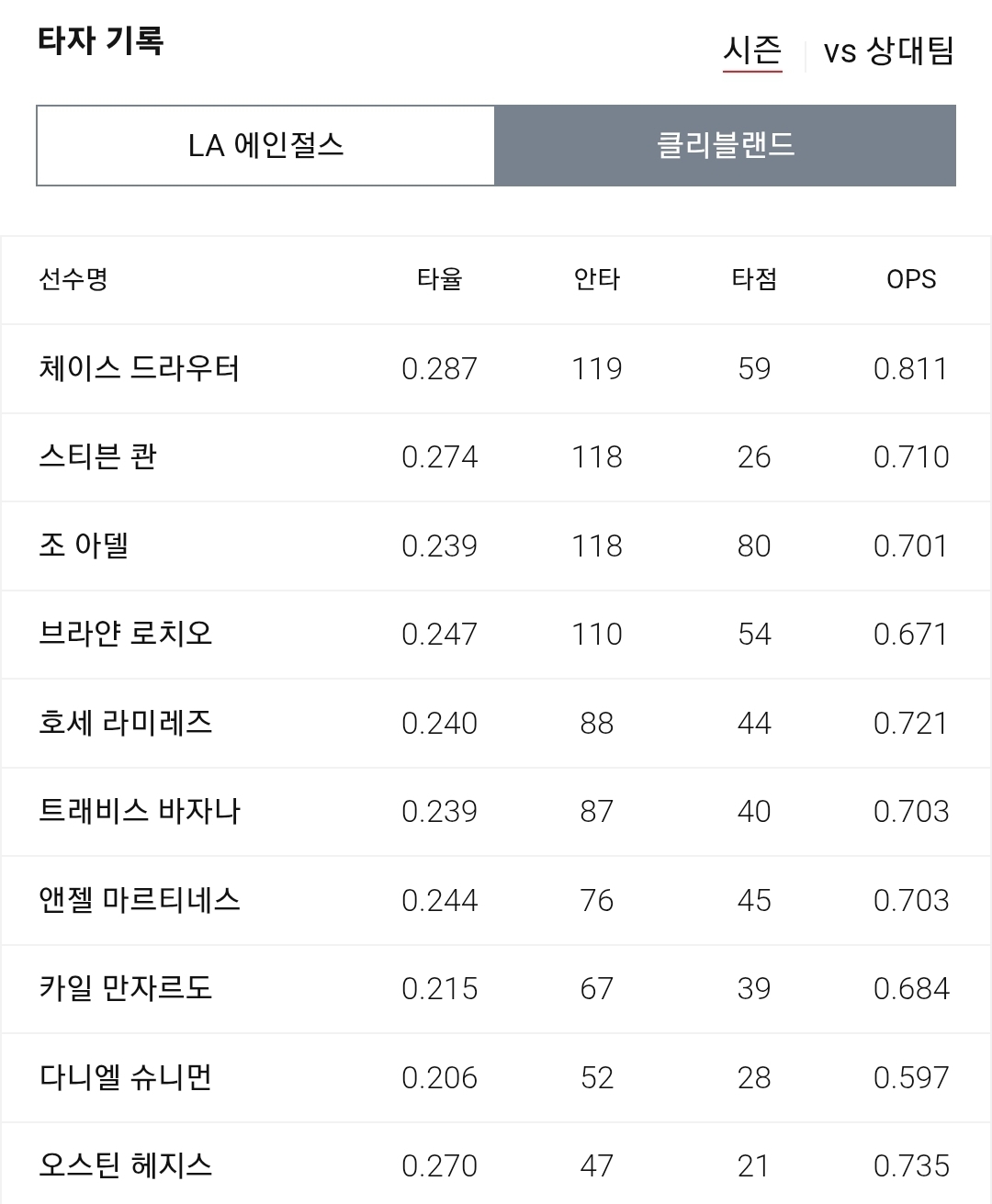Switch to the 시즌 stats tab
Image resolution: width=992 pixels, height=1204 pixels.
752,51
